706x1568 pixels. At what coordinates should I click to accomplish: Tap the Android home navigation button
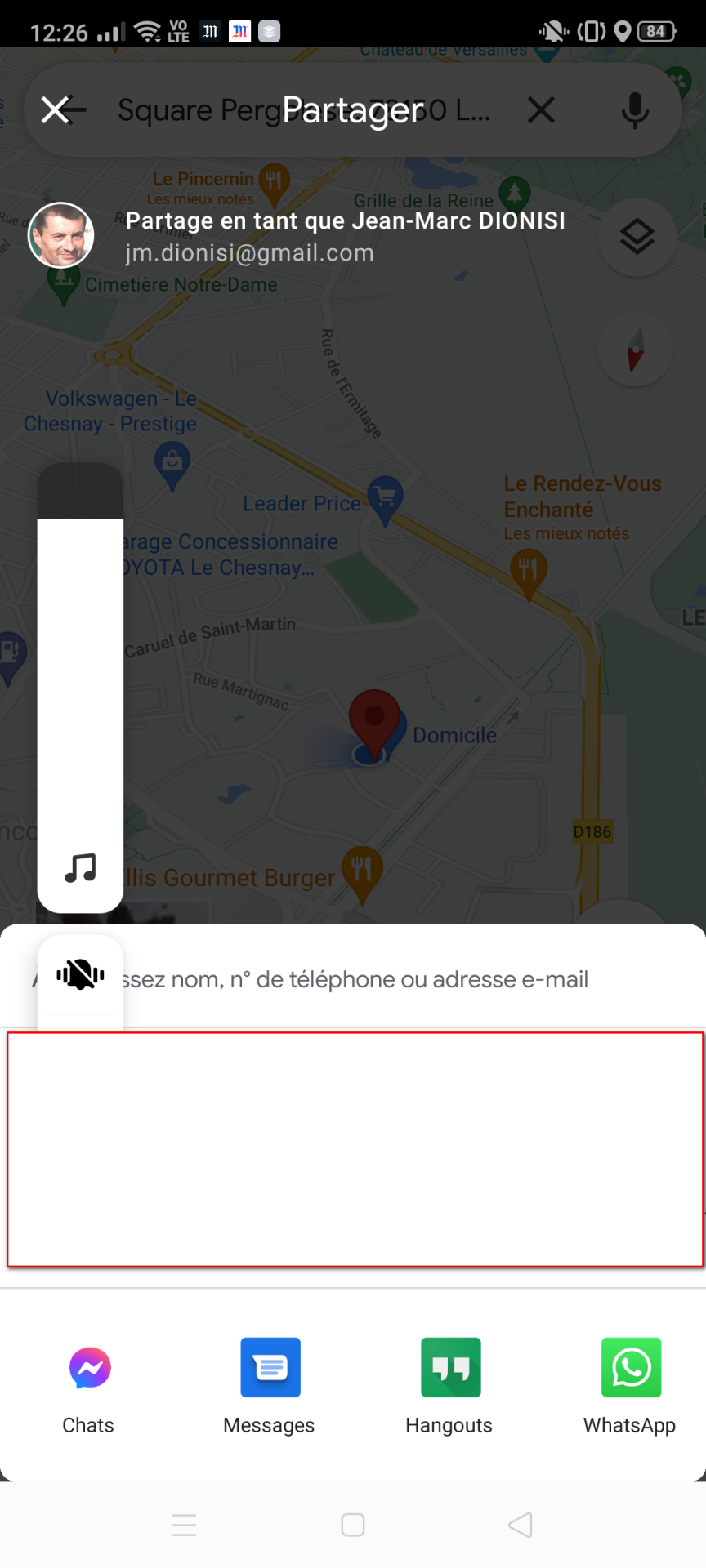click(x=353, y=1525)
